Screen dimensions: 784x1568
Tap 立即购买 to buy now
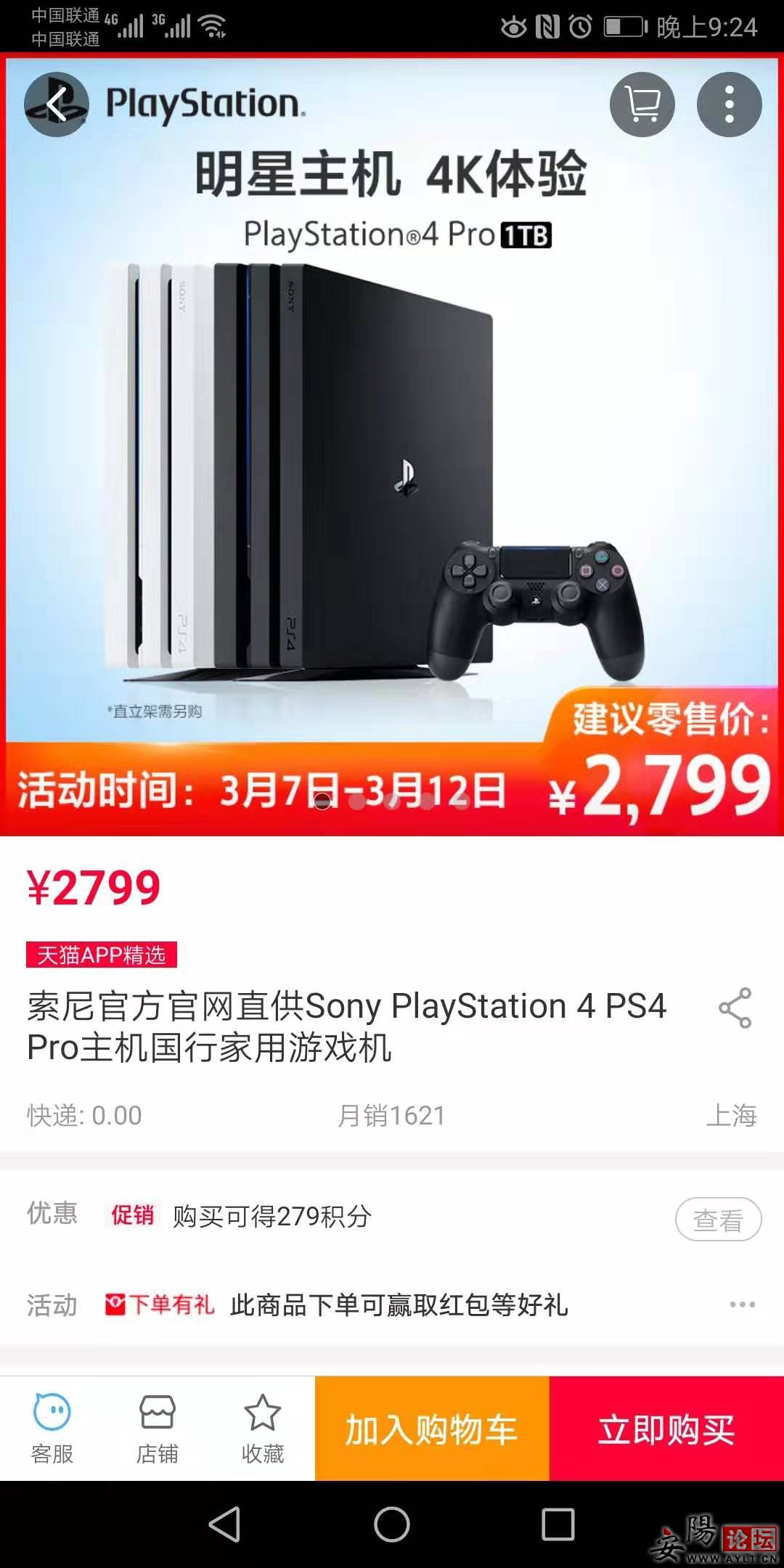click(666, 1429)
